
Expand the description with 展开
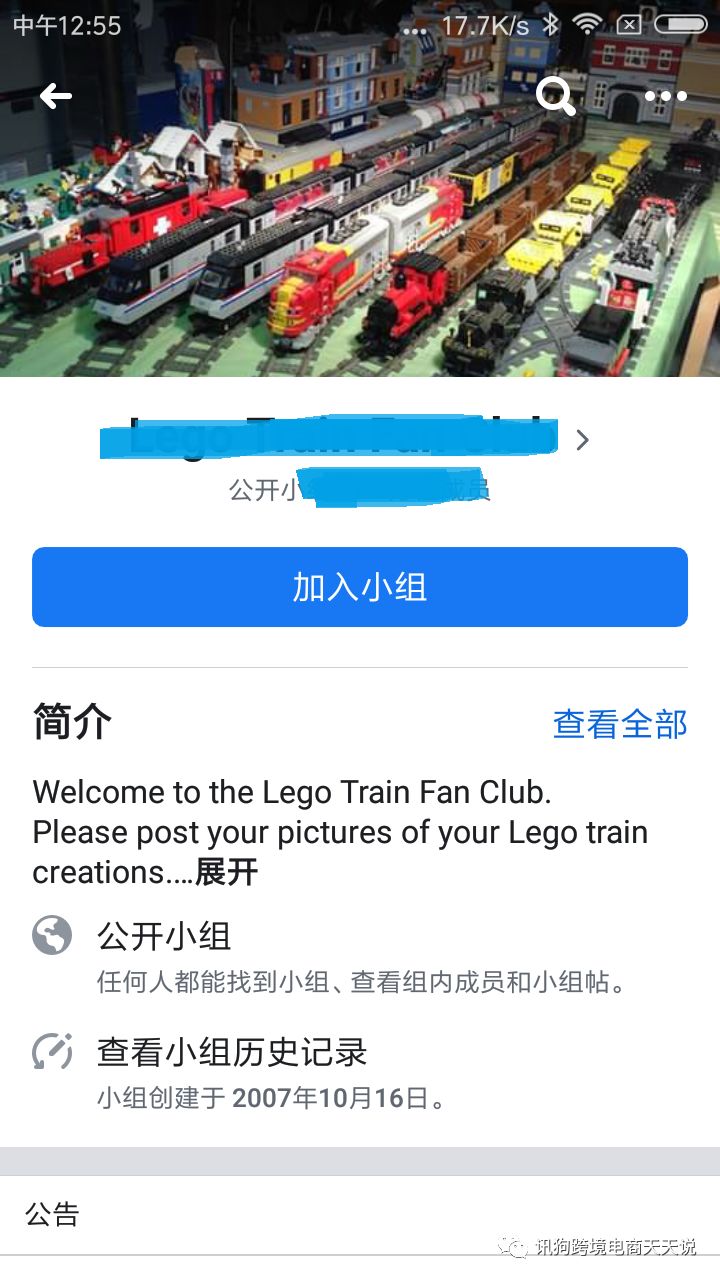(x=227, y=872)
